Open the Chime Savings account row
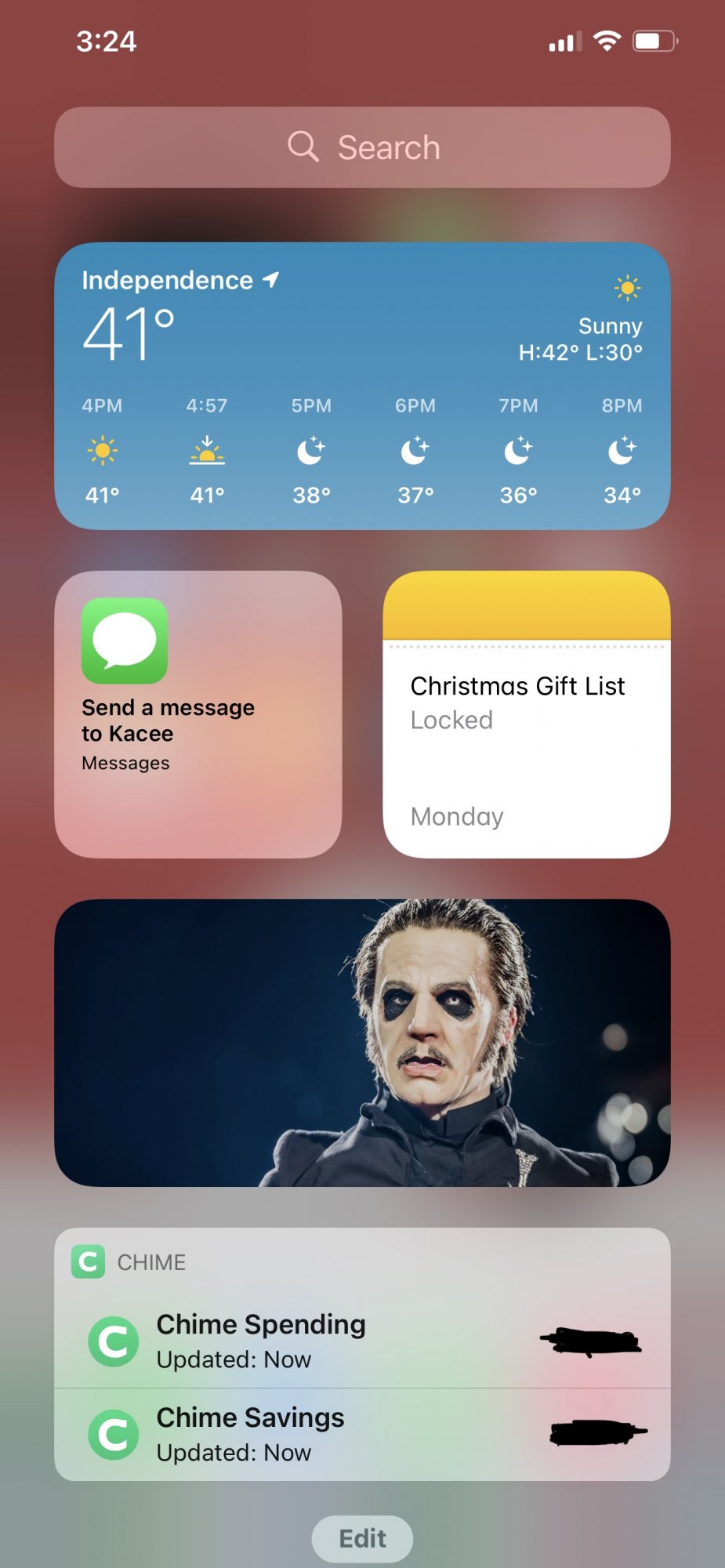Viewport: 725px width, 1568px height. (362, 1434)
